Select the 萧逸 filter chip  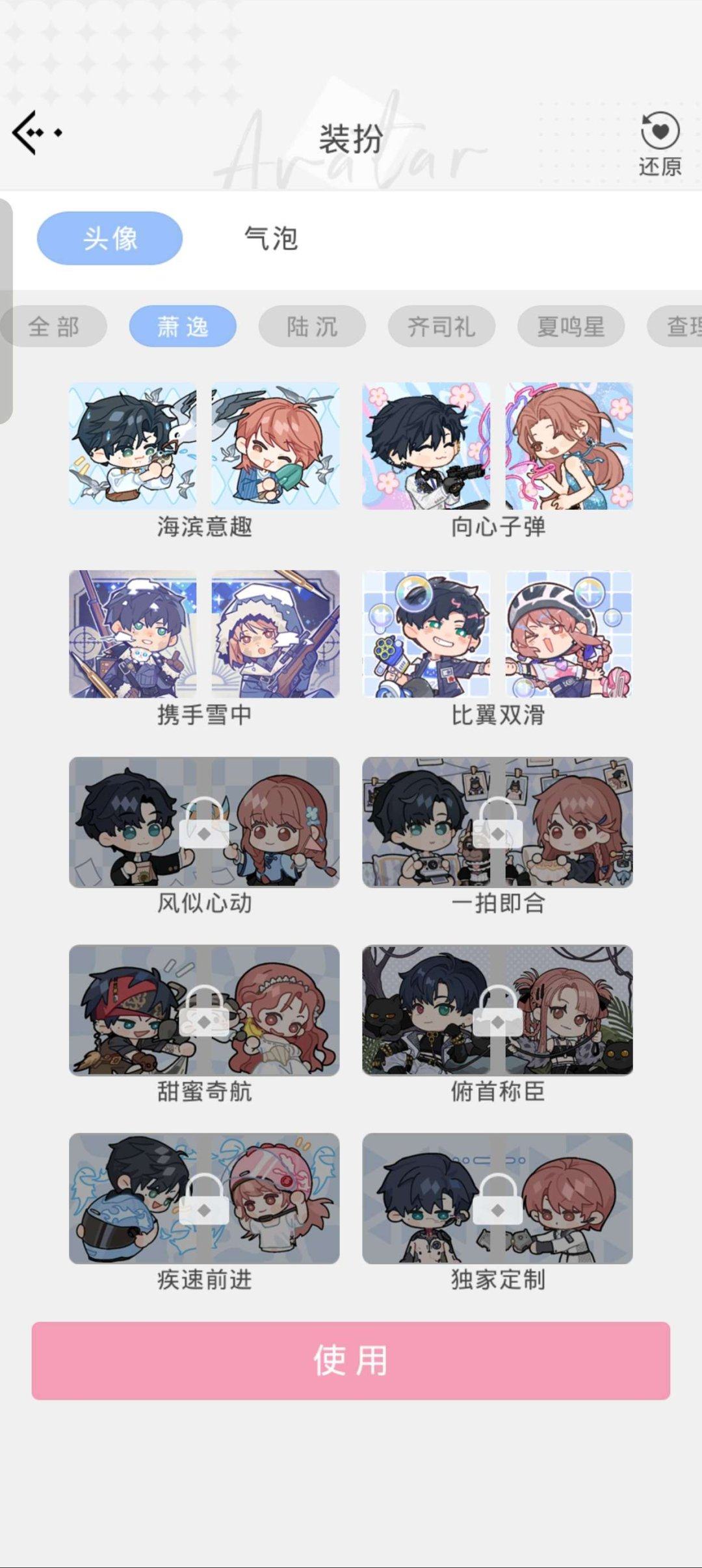[183, 326]
